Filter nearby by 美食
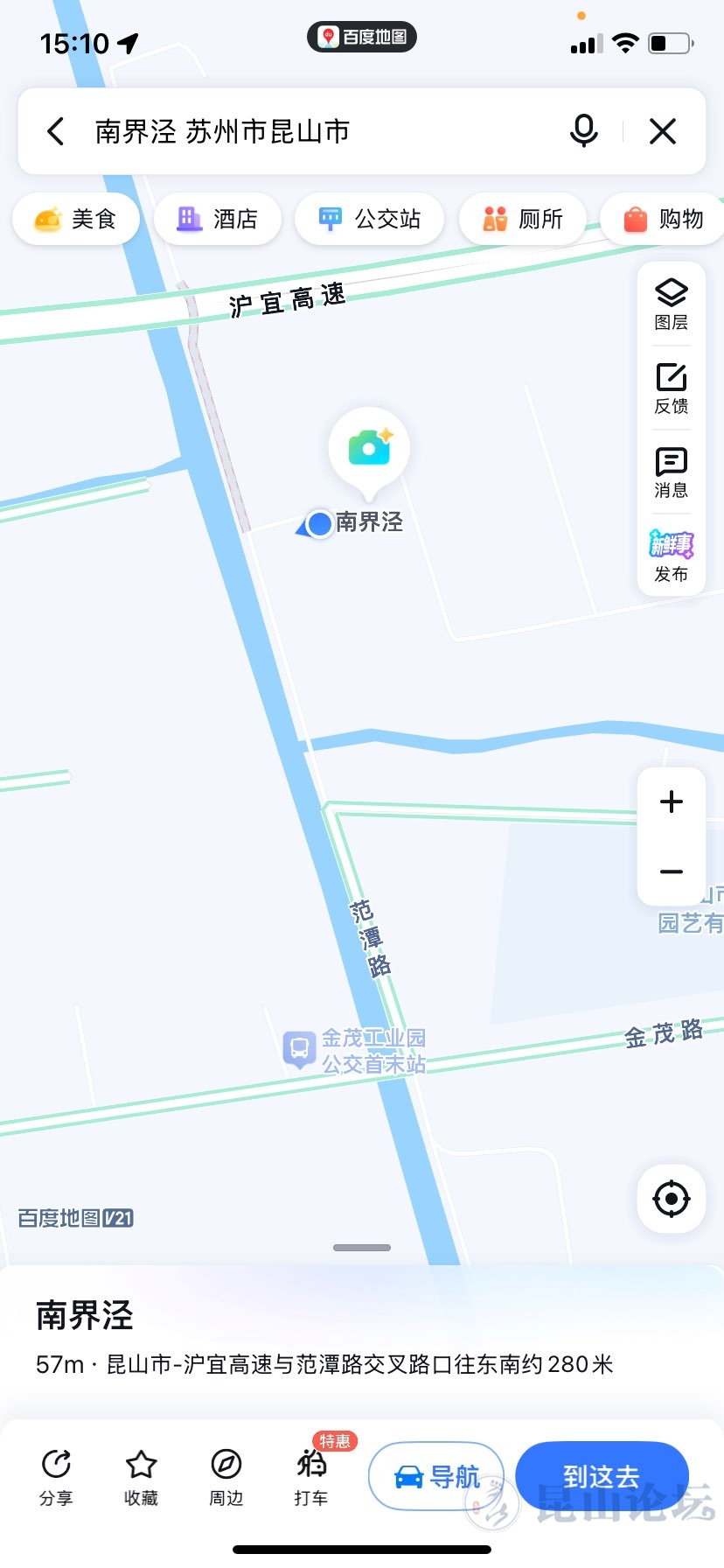The width and height of the screenshot is (724, 1568). [x=76, y=219]
